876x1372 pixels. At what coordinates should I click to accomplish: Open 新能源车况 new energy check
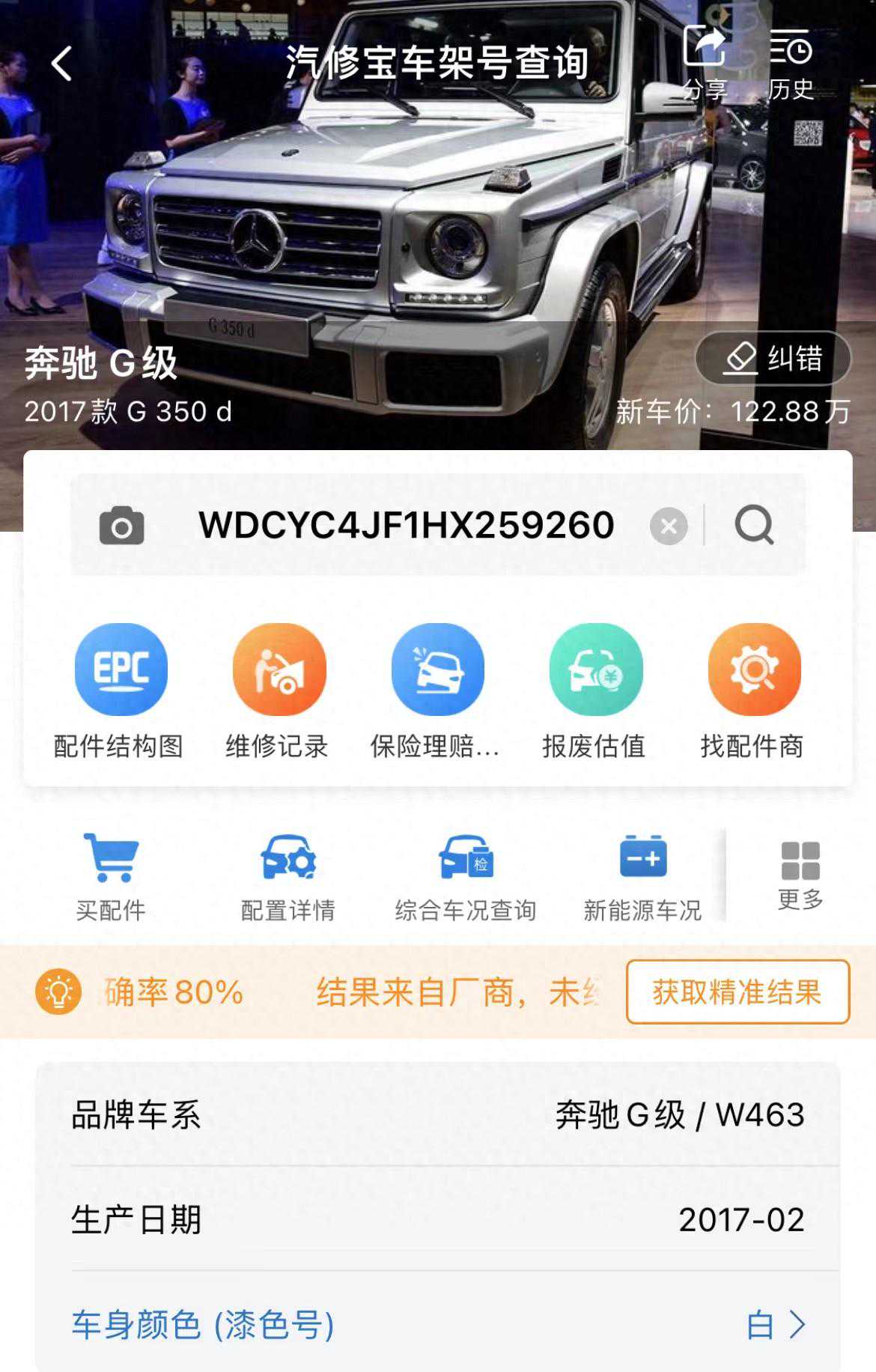tap(642, 876)
